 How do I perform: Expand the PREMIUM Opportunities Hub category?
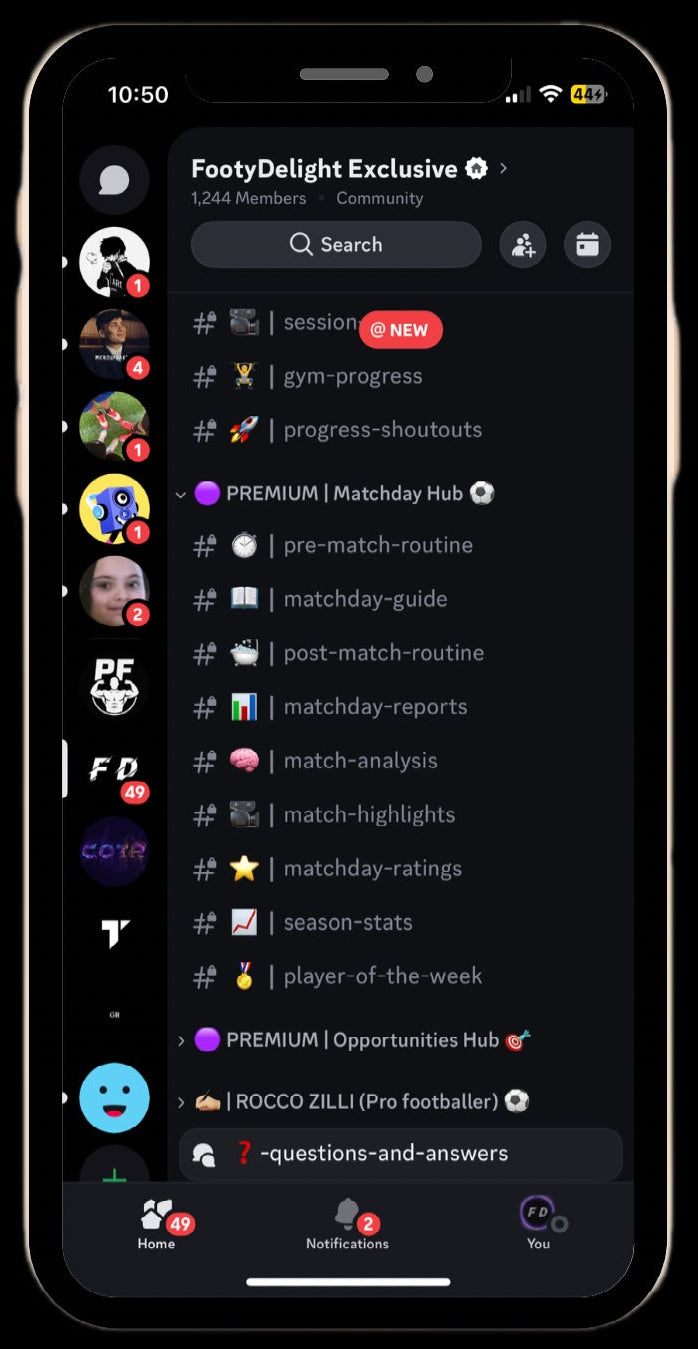pyautogui.click(x=362, y=1040)
